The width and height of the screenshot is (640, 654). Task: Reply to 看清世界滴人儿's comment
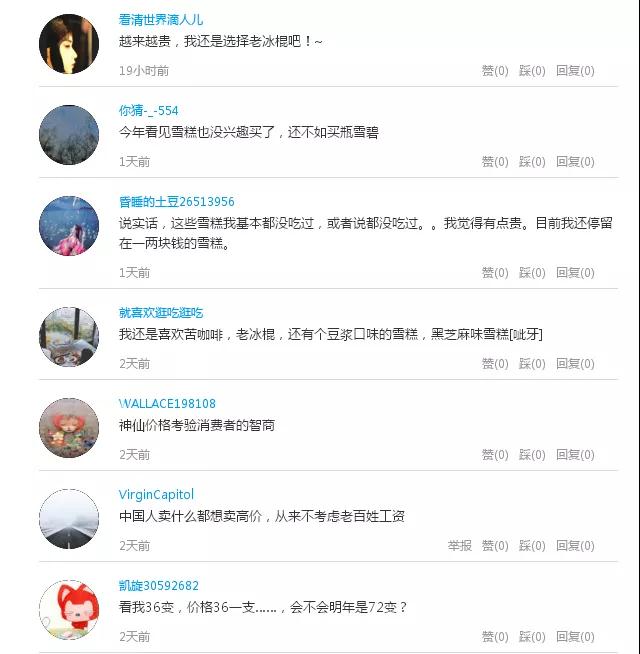pos(575,71)
